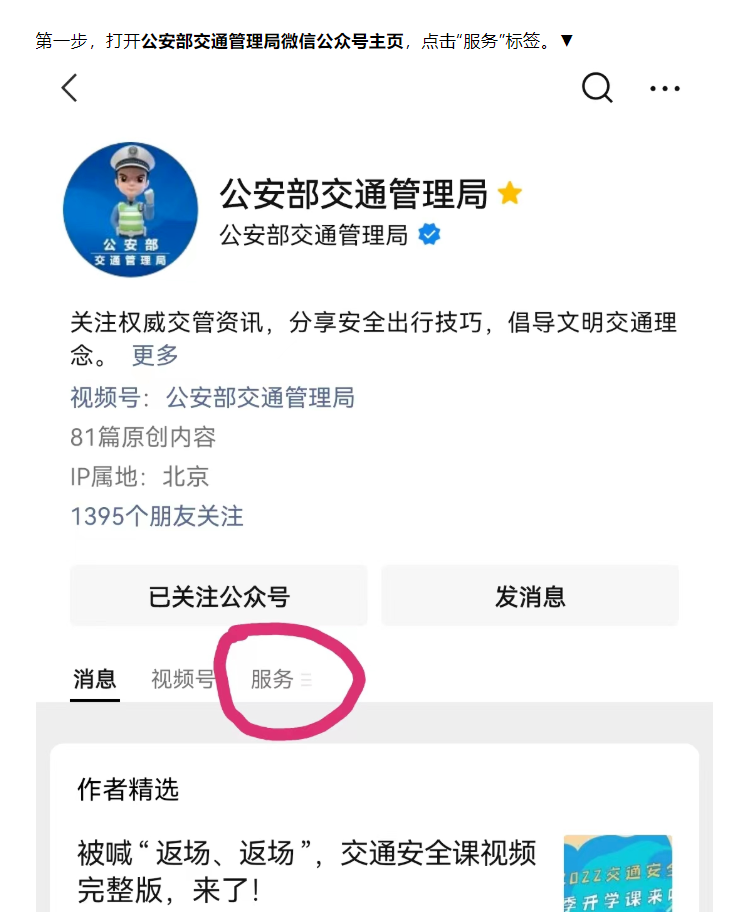
Task: Switch to the 服务 tab
Action: click(x=273, y=680)
